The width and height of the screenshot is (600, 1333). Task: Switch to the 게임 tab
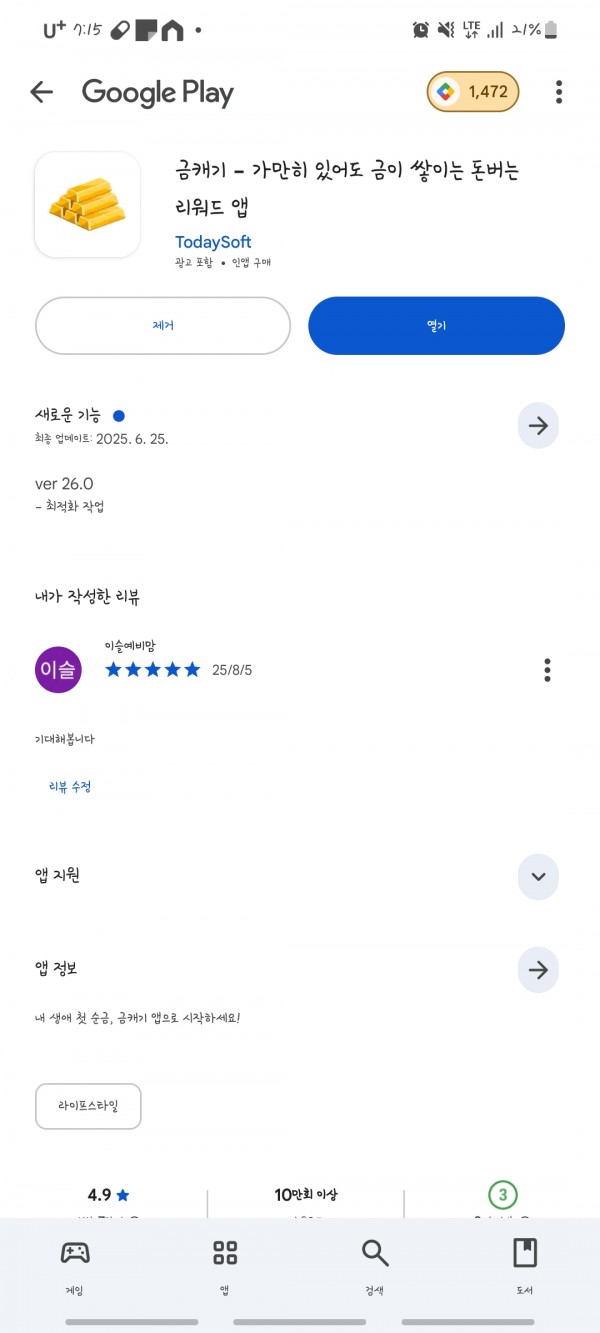point(74,1267)
